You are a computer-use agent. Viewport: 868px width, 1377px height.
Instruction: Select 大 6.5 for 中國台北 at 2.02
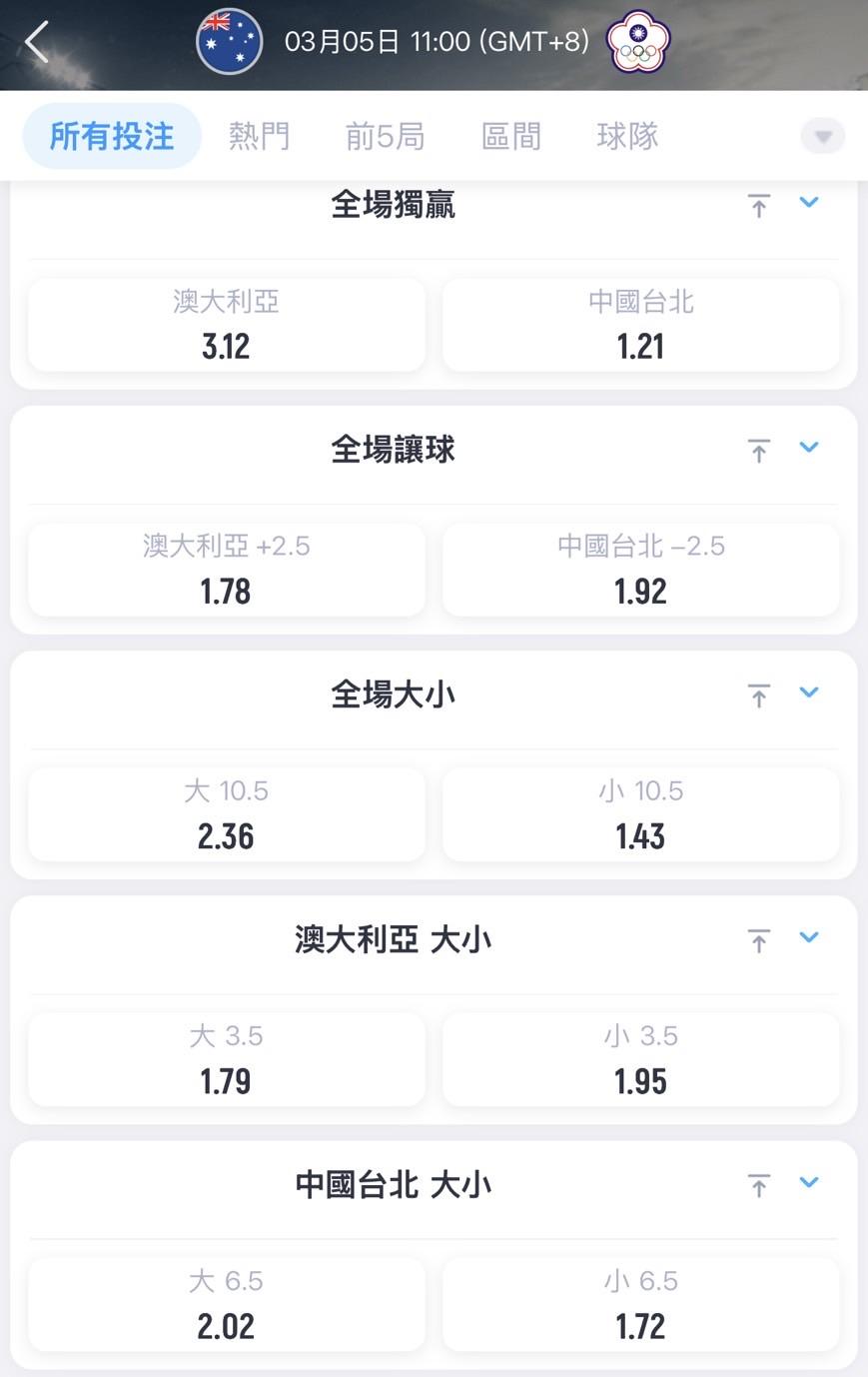227,1304
